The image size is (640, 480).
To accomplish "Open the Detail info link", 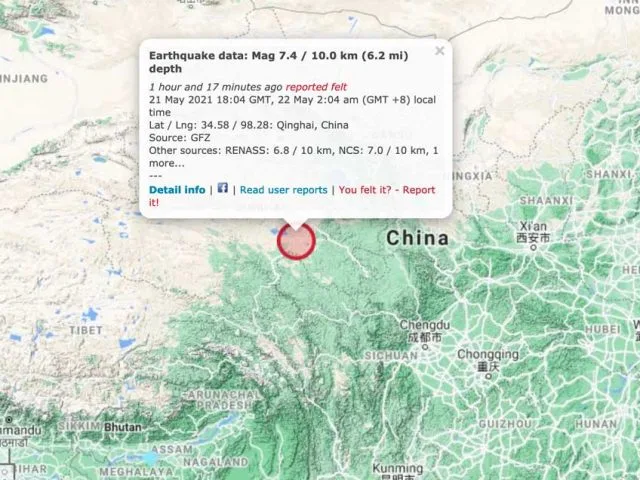I will pyautogui.click(x=177, y=190).
